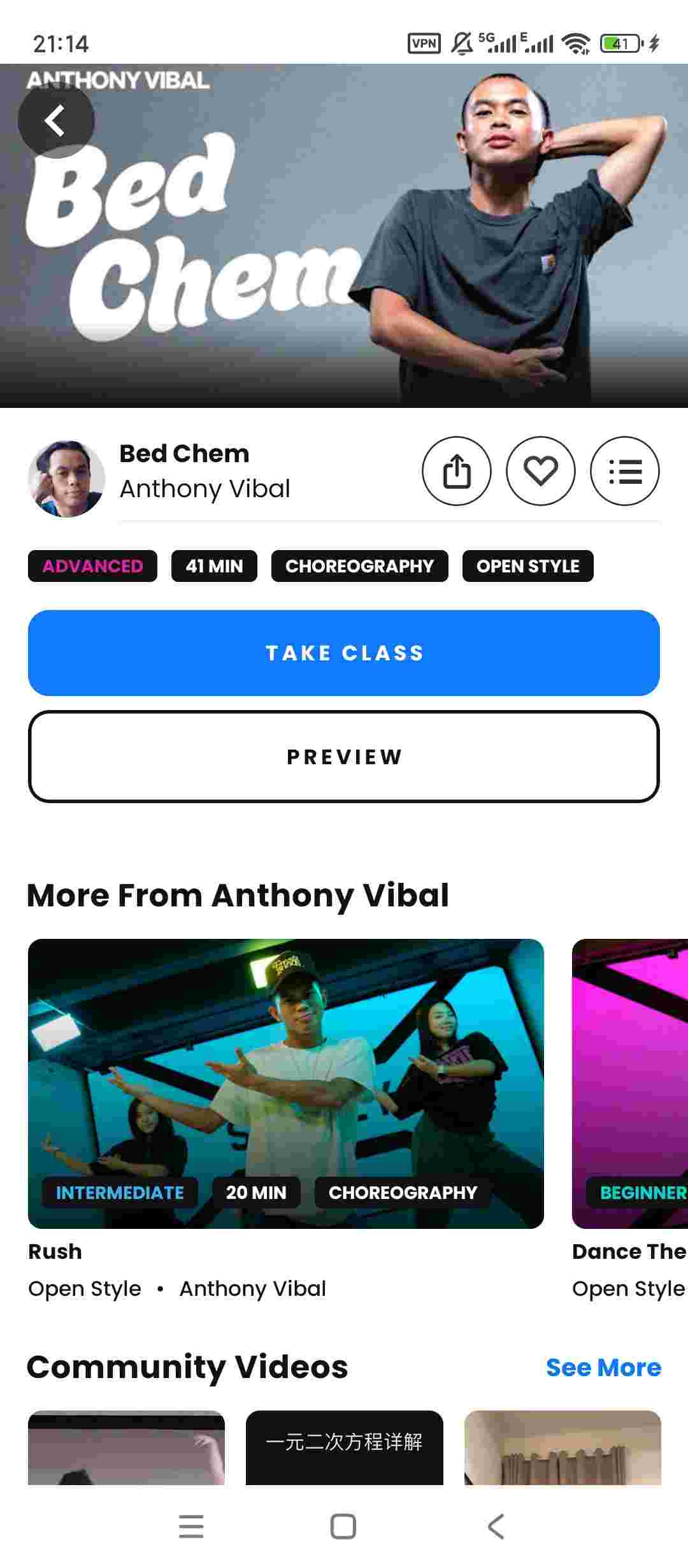This screenshot has width=688, height=1568.
Task: See more community videos
Action: click(603, 1367)
